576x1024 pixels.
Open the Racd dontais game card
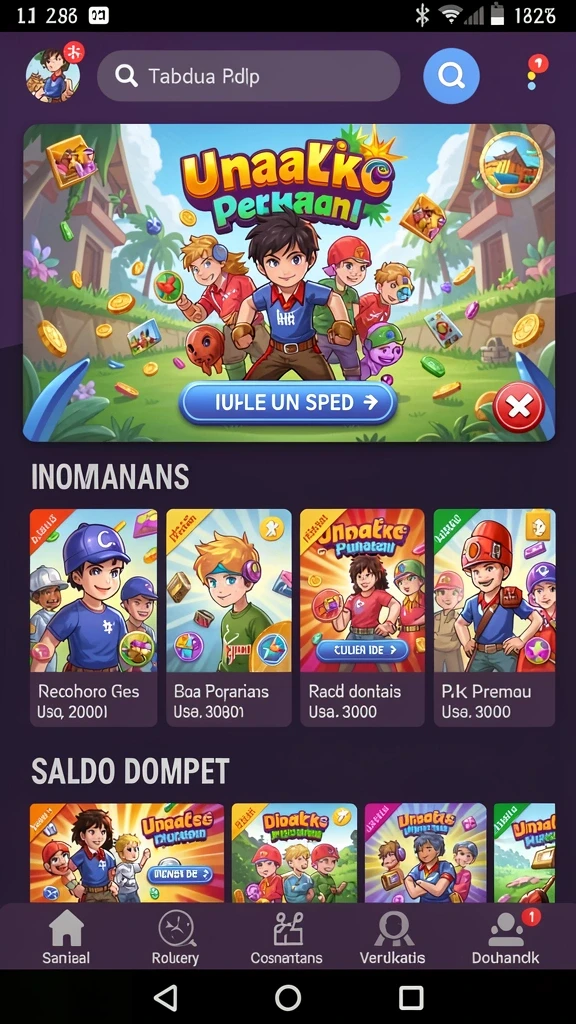[362, 618]
